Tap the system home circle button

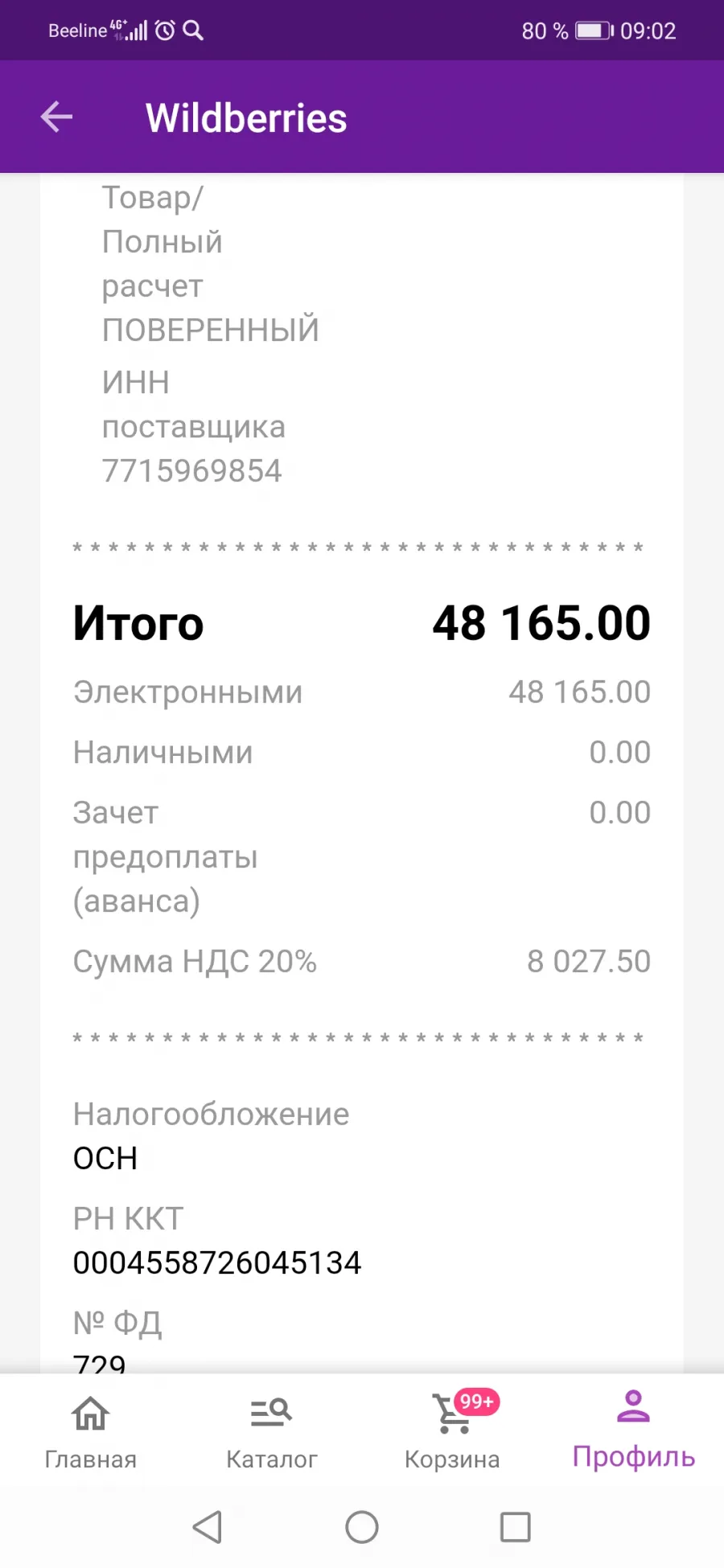pos(362,1526)
